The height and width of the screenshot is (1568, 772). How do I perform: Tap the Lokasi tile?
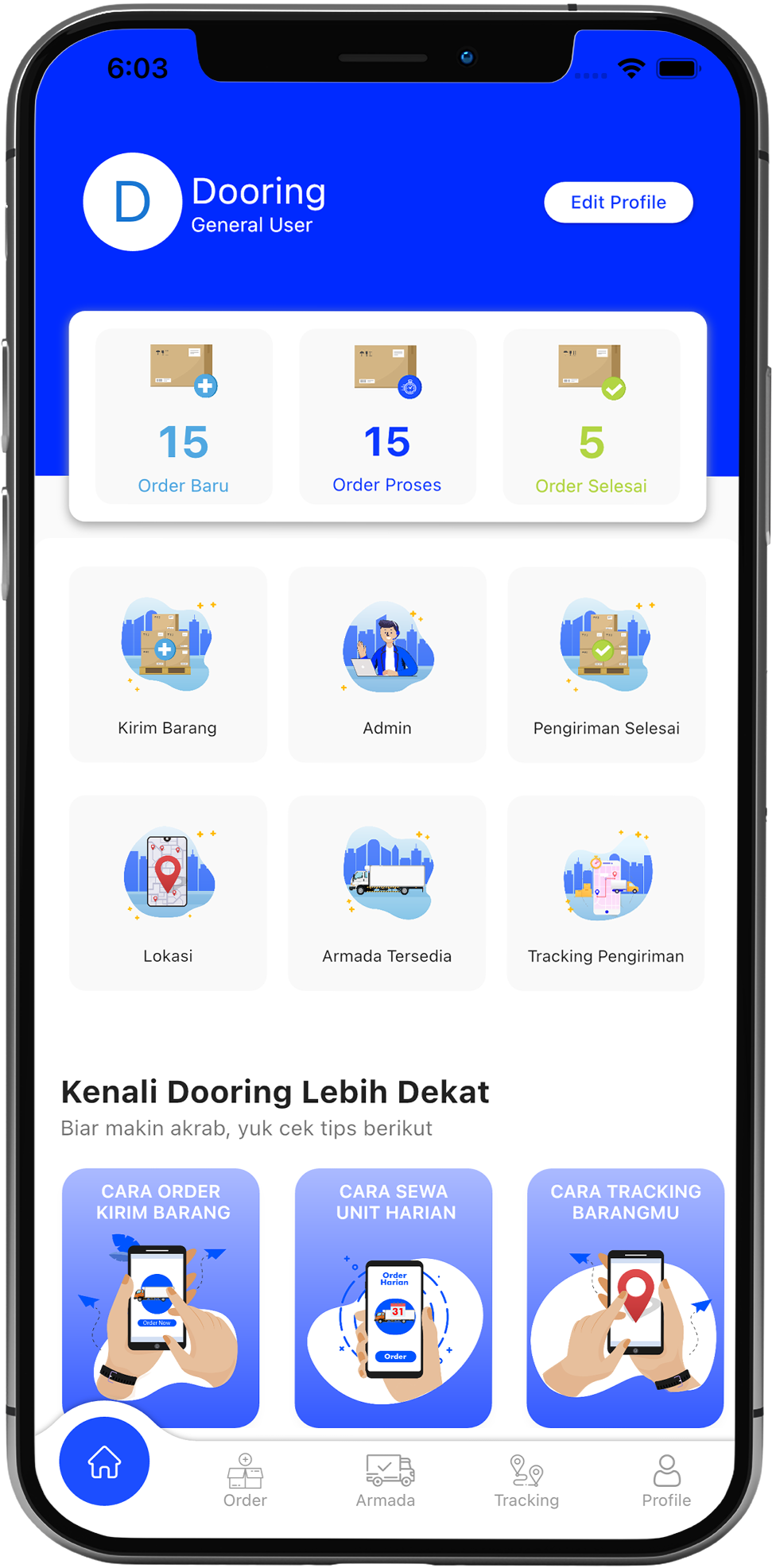[x=168, y=892]
